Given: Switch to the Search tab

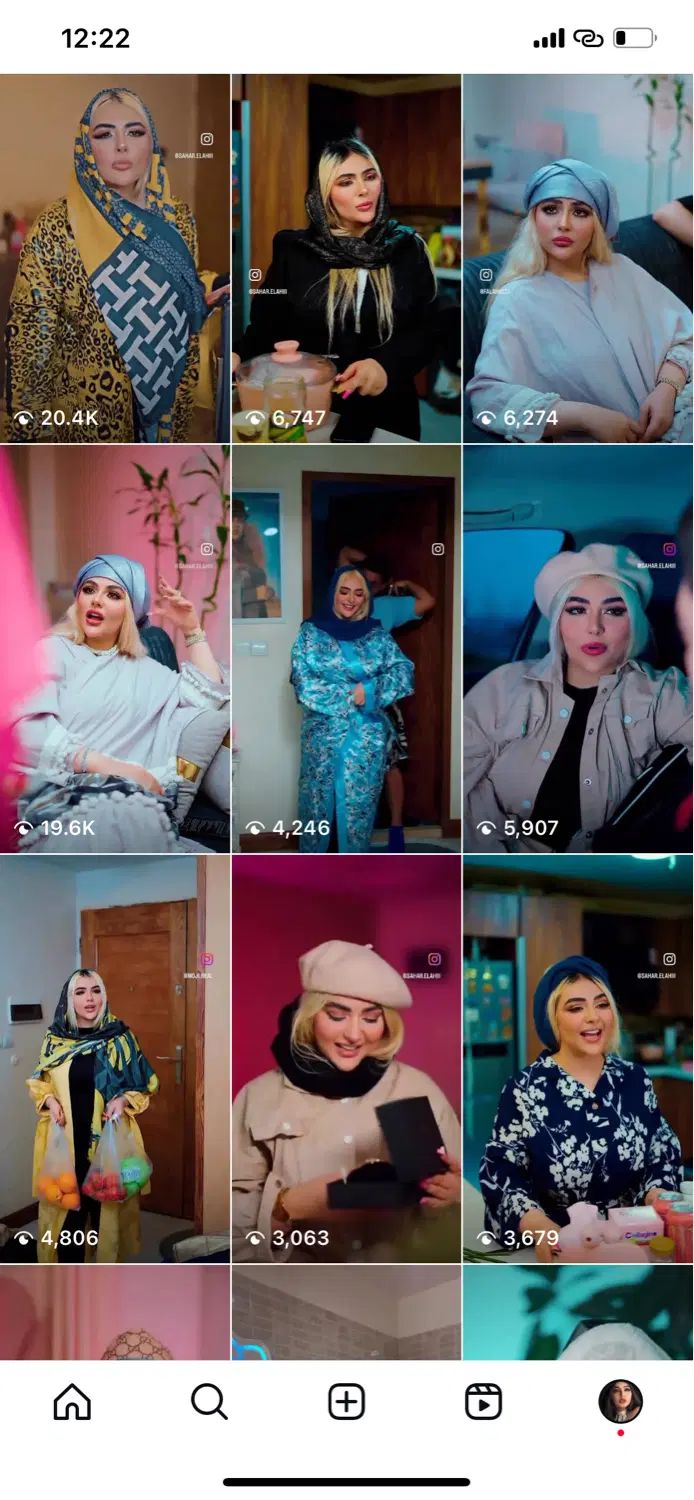Looking at the screenshot, I should click(209, 1402).
